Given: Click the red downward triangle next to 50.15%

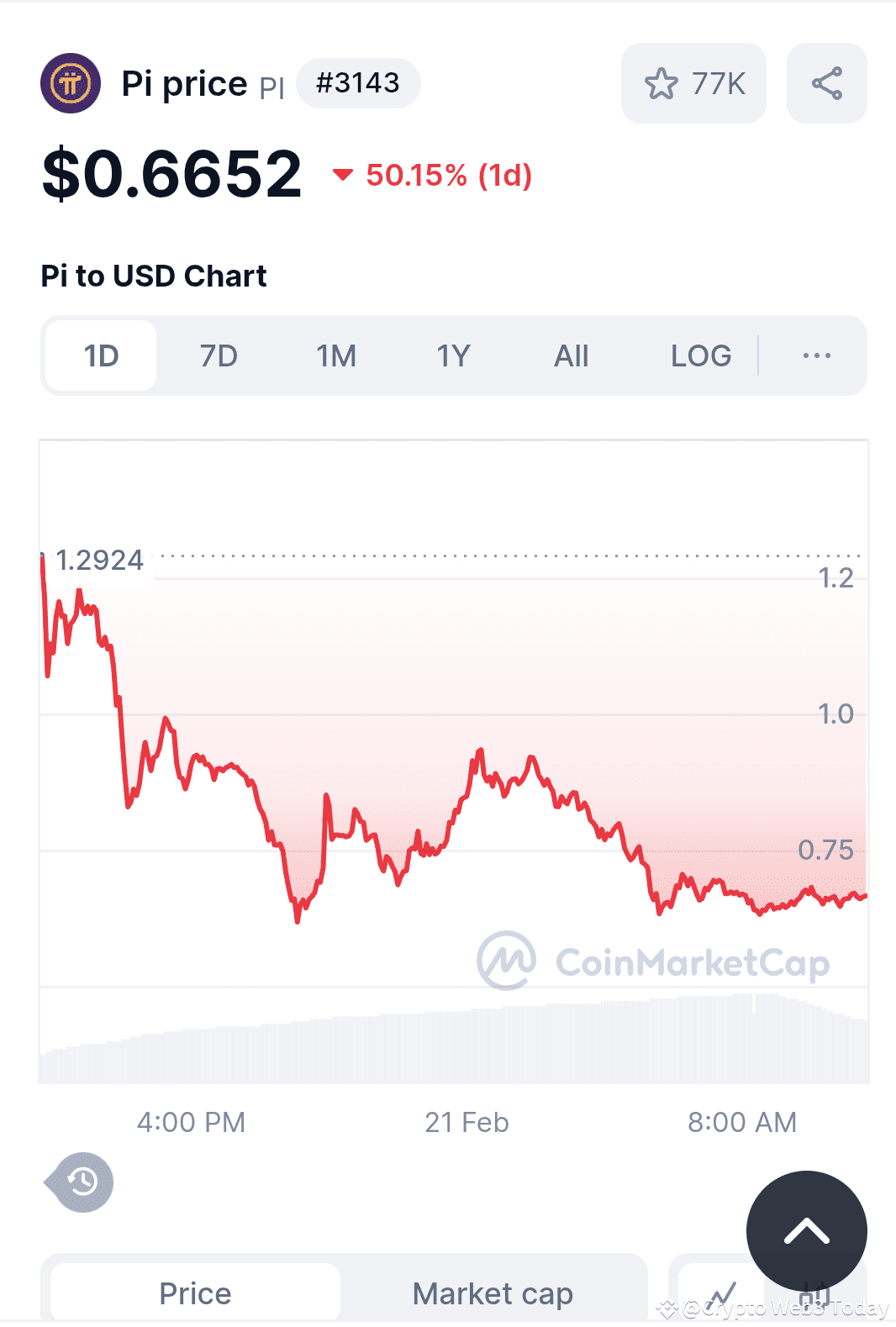Looking at the screenshot, I should click(x=343, y=176).
